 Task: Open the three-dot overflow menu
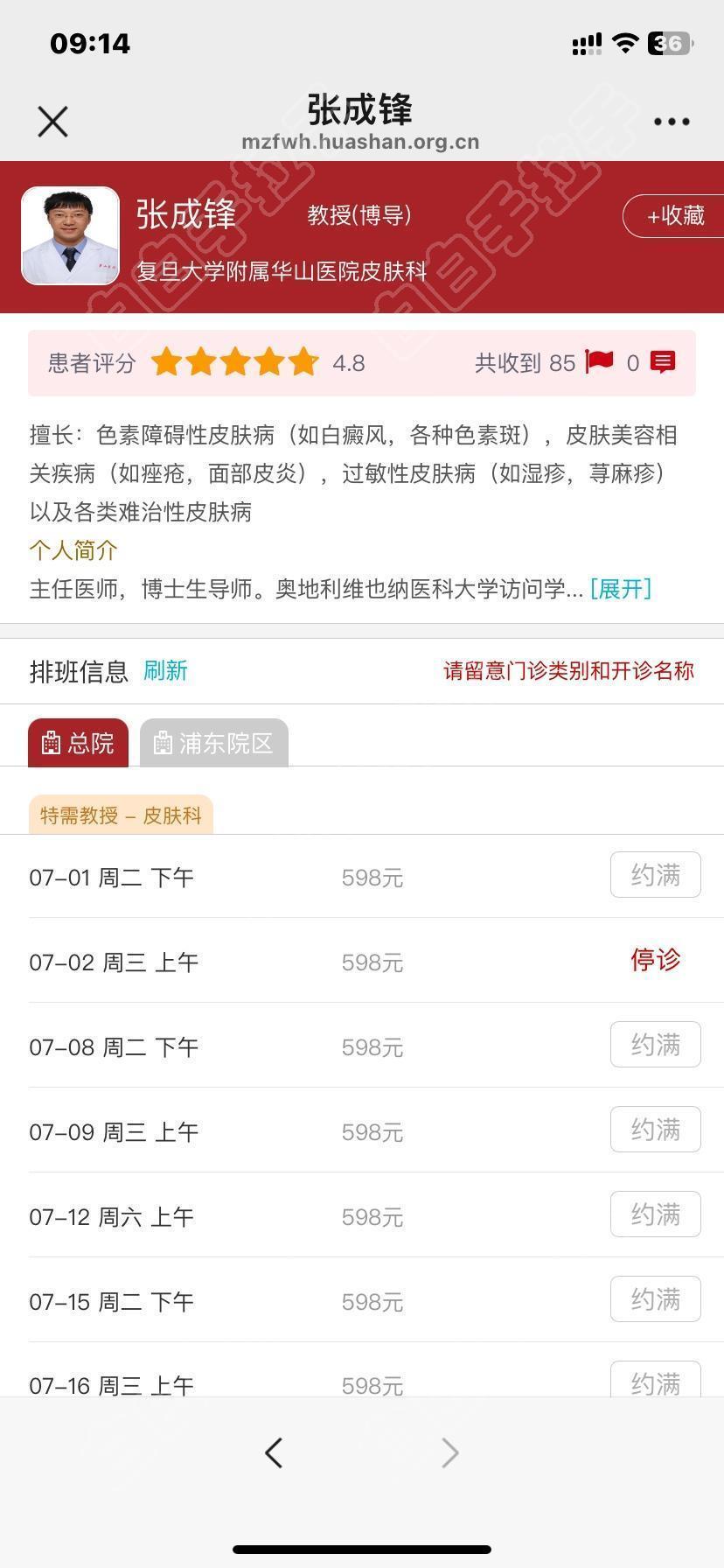[672, 122]
